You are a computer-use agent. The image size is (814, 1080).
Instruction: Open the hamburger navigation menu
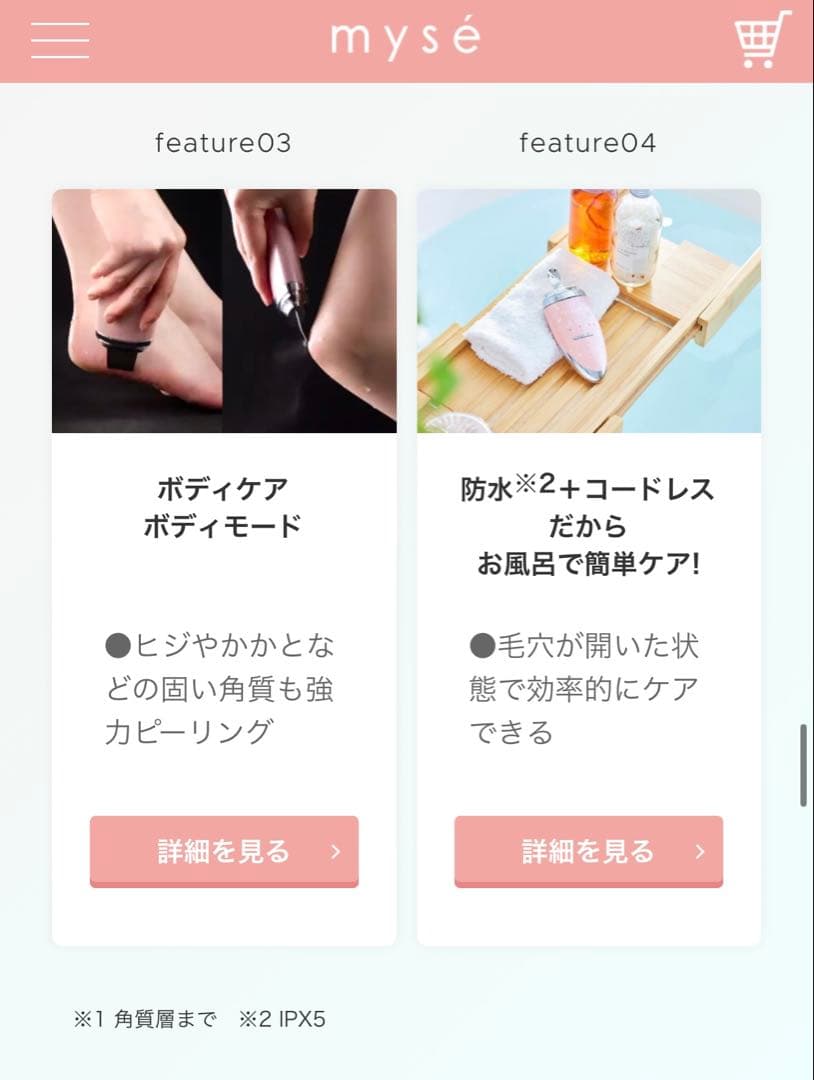point(59,41)
